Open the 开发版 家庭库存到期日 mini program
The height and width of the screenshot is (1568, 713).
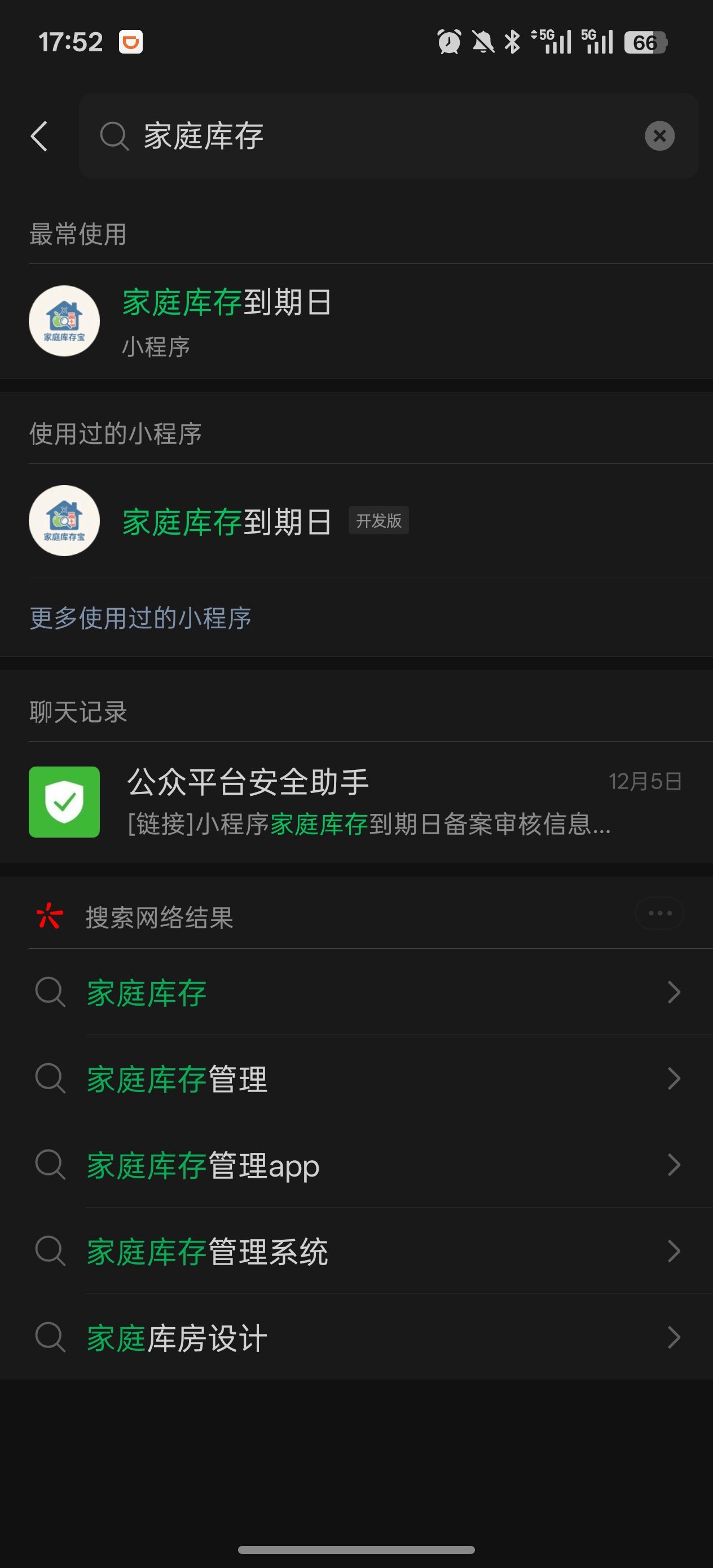pyautogui.click(x=356, y=521)
